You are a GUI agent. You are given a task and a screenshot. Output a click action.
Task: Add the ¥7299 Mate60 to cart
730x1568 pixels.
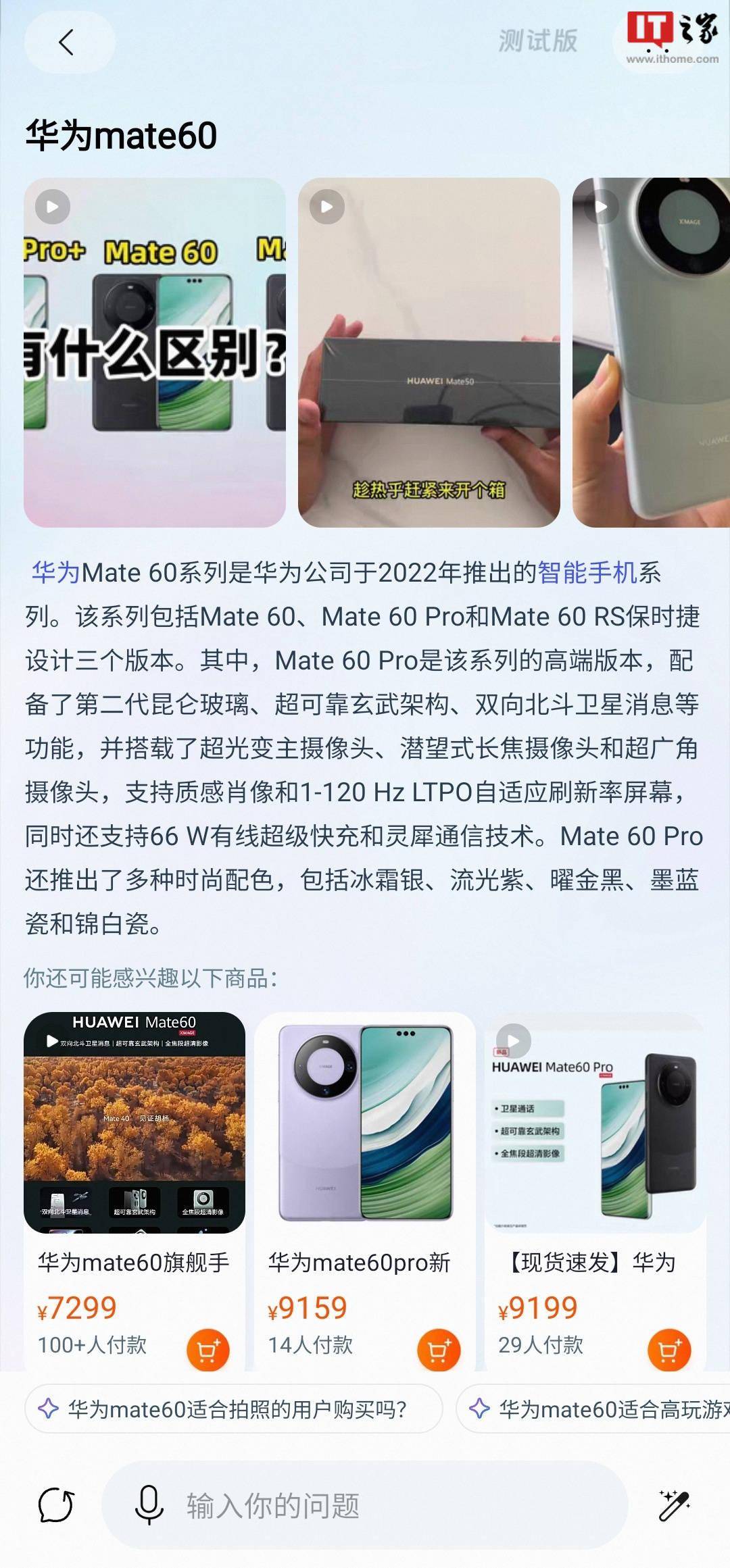pos(208,1350)
